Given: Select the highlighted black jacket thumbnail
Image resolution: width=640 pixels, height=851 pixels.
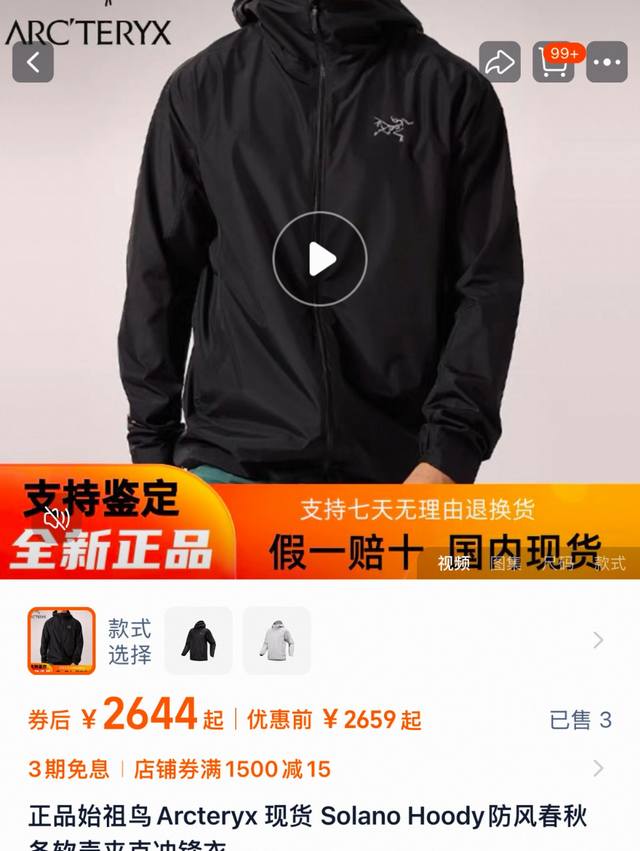Looking at the screenshot, I should coord(62,640).
